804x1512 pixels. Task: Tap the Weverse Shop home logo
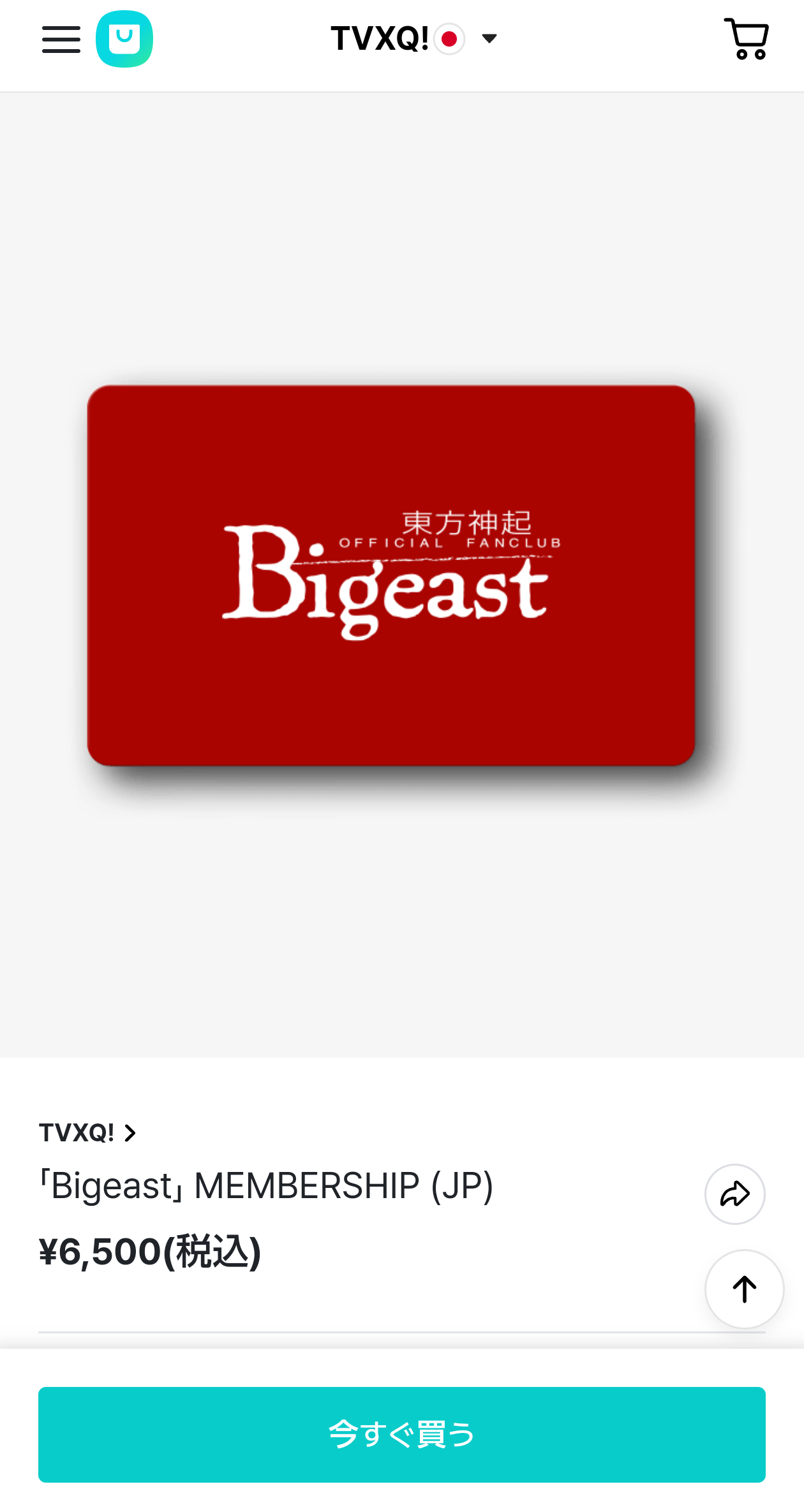[124, 39]
